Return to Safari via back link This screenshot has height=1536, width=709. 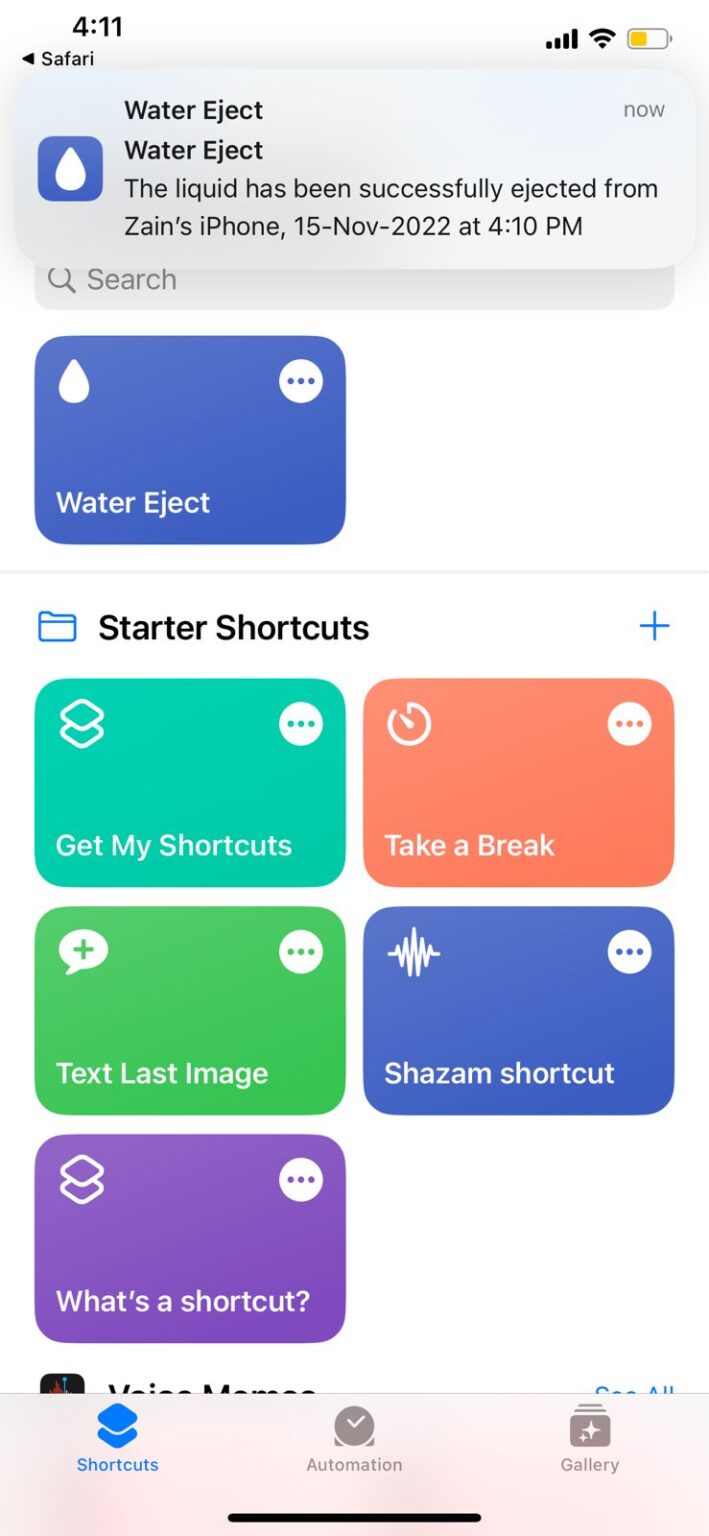click(x=58, y=59)
